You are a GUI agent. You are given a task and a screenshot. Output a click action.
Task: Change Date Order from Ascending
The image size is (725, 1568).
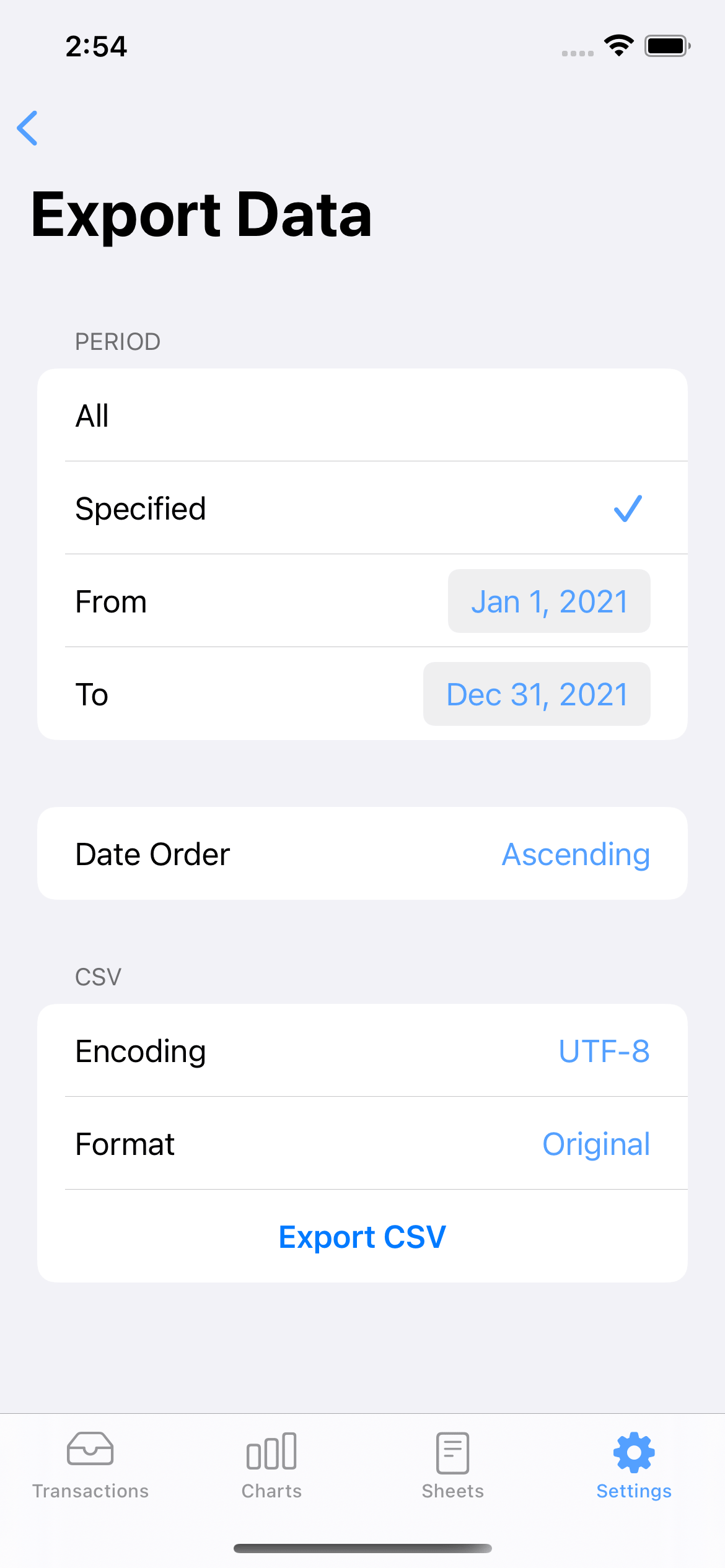(x=576, y=853)
